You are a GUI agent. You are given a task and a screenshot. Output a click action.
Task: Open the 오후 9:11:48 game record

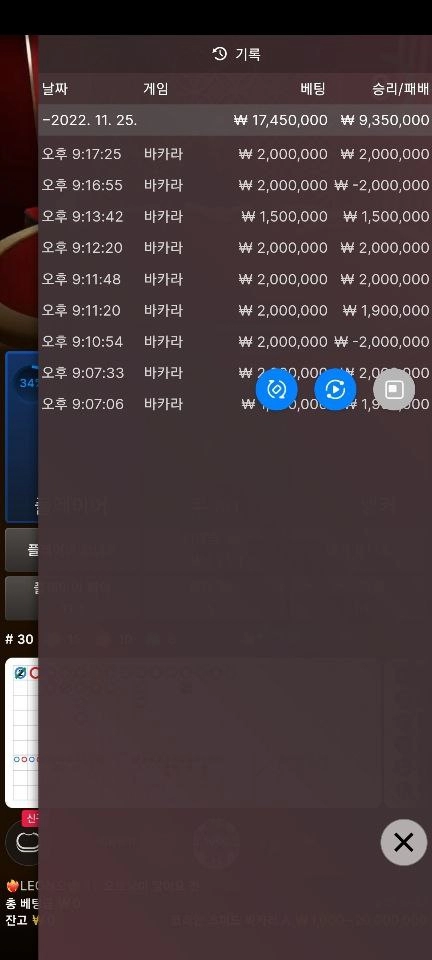[x=235, y=279]
